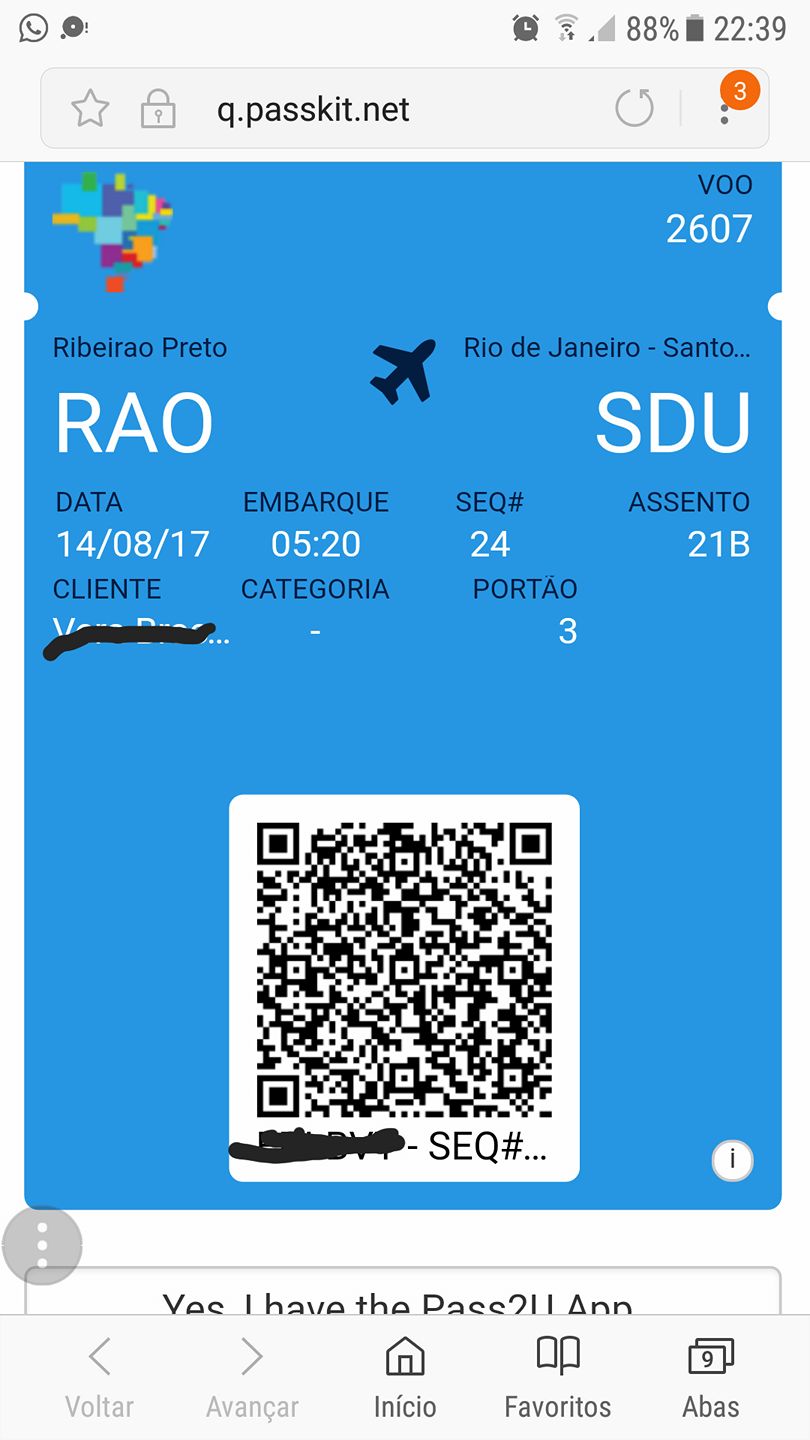Open the Início home page
The image size is (810, 1440).
tap(404, 1378)
